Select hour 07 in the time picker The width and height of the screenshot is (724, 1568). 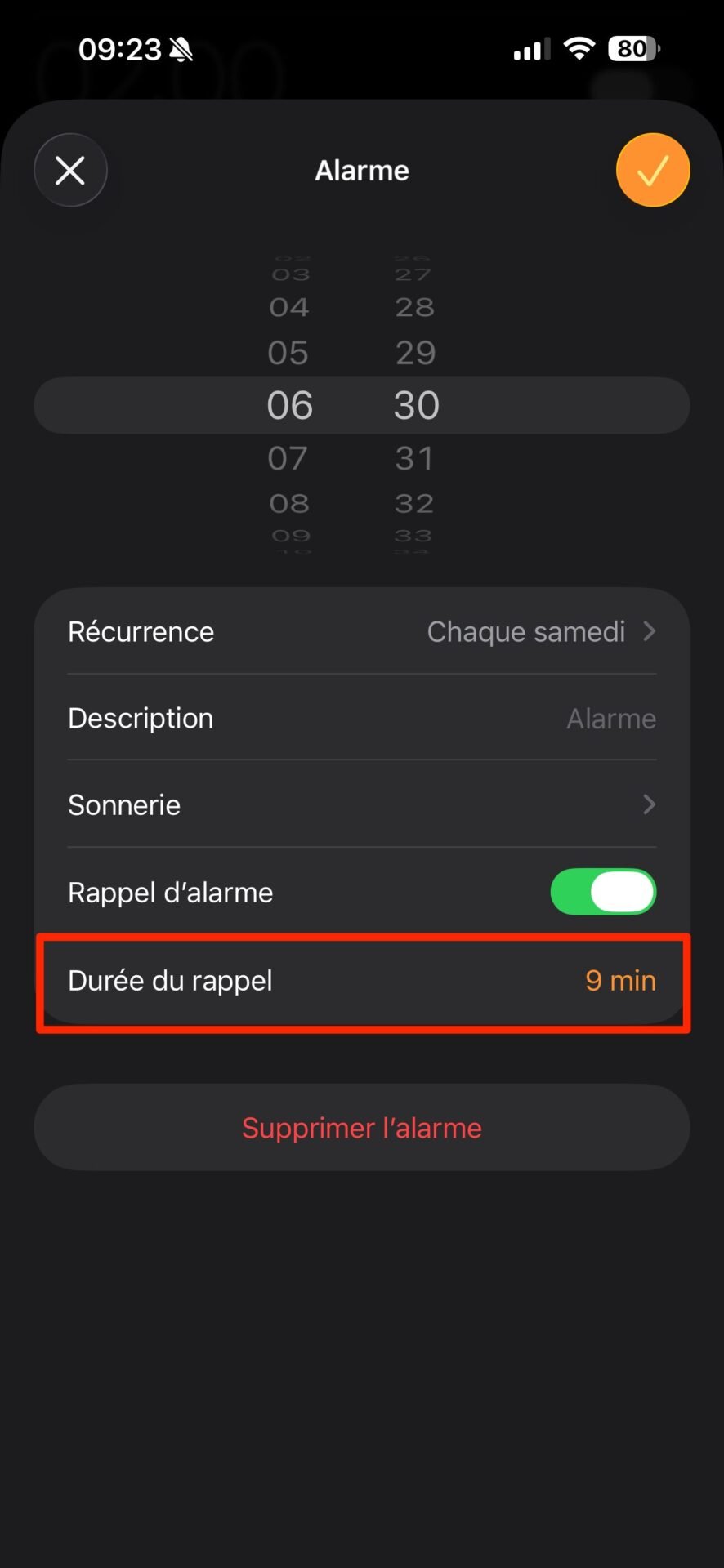point(288,458)
